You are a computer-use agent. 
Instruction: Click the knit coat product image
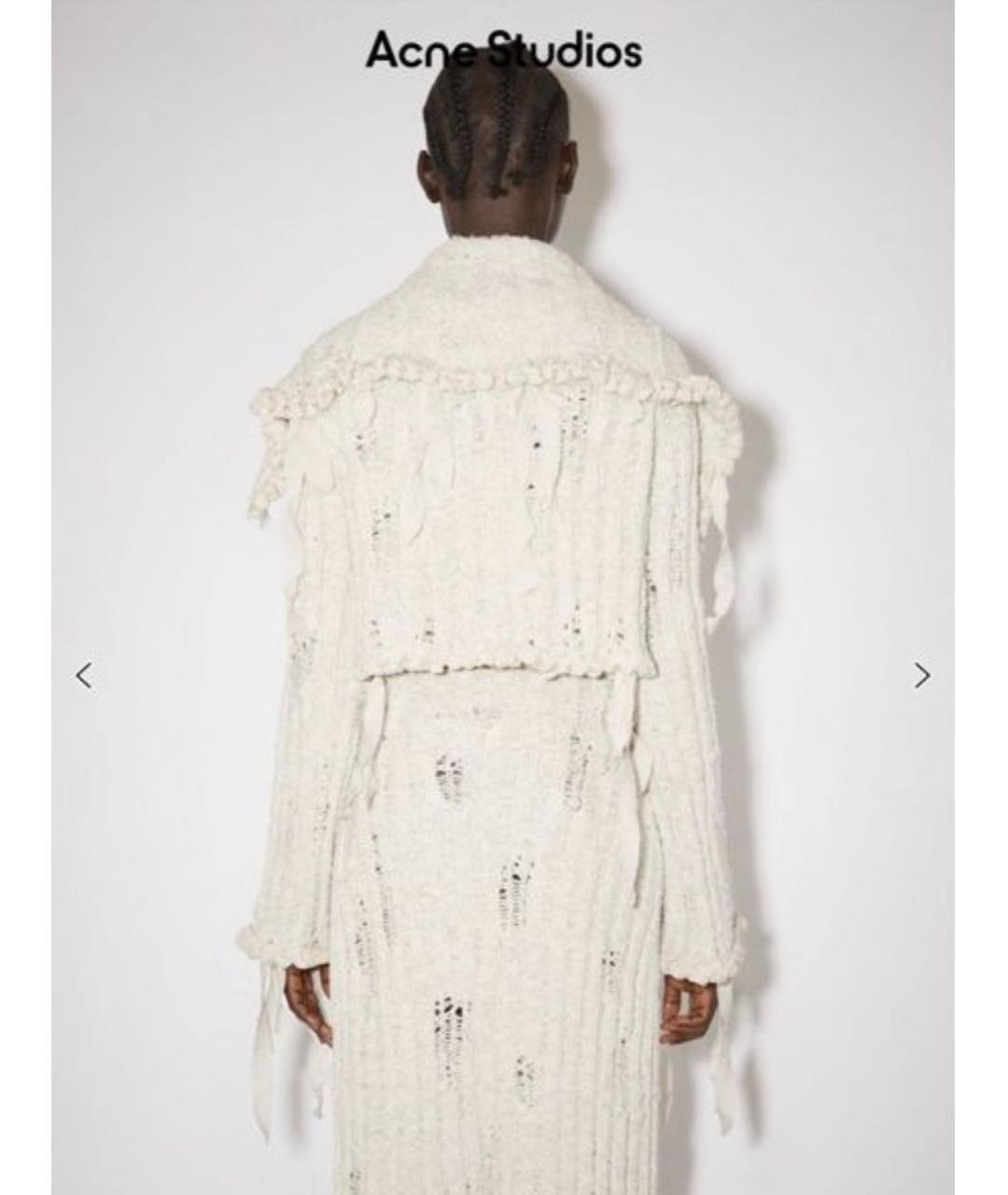tap(504, 654)
